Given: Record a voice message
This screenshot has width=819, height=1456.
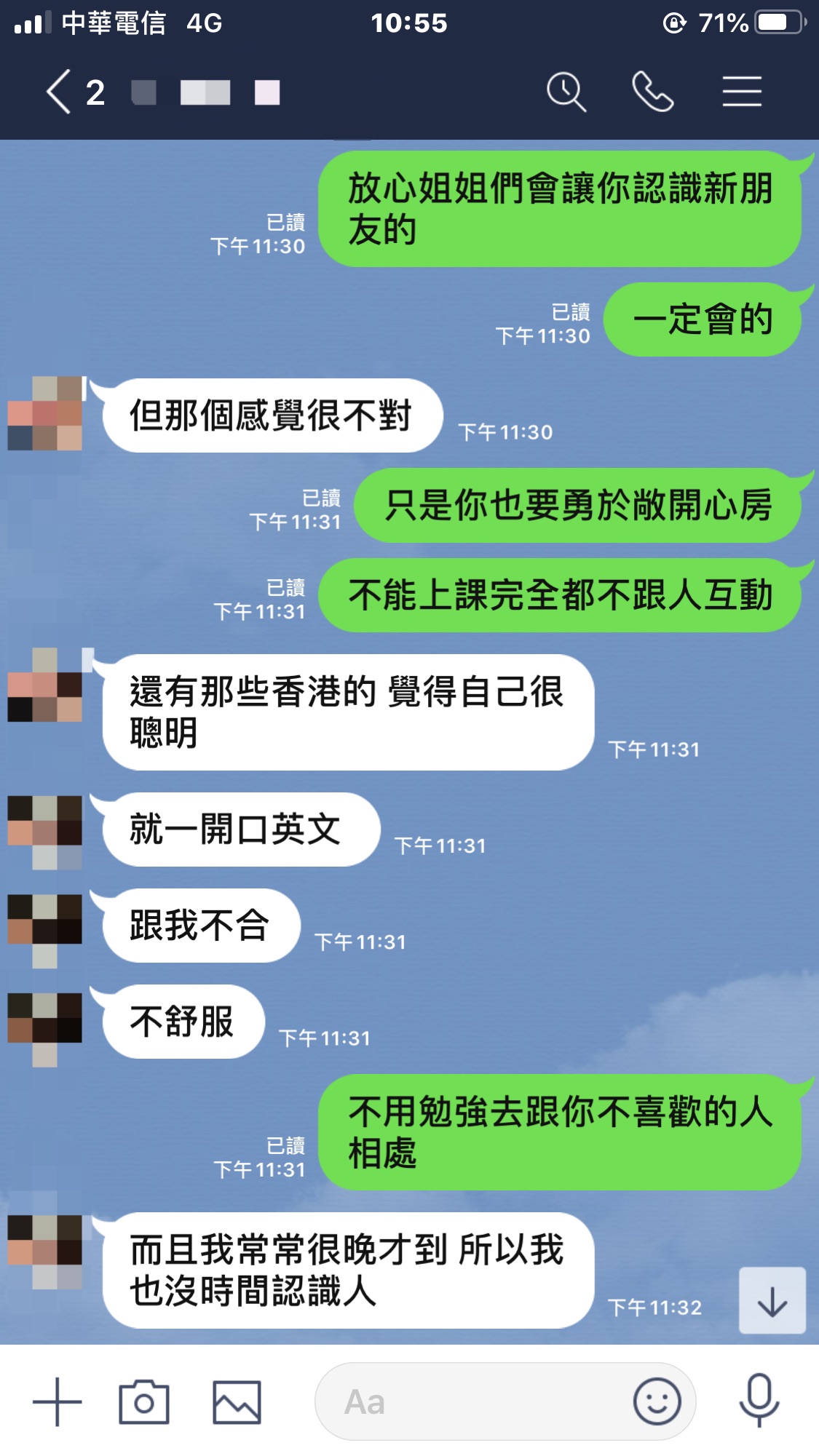Looking at the screenshot, I should click(x=759, y=1401).
